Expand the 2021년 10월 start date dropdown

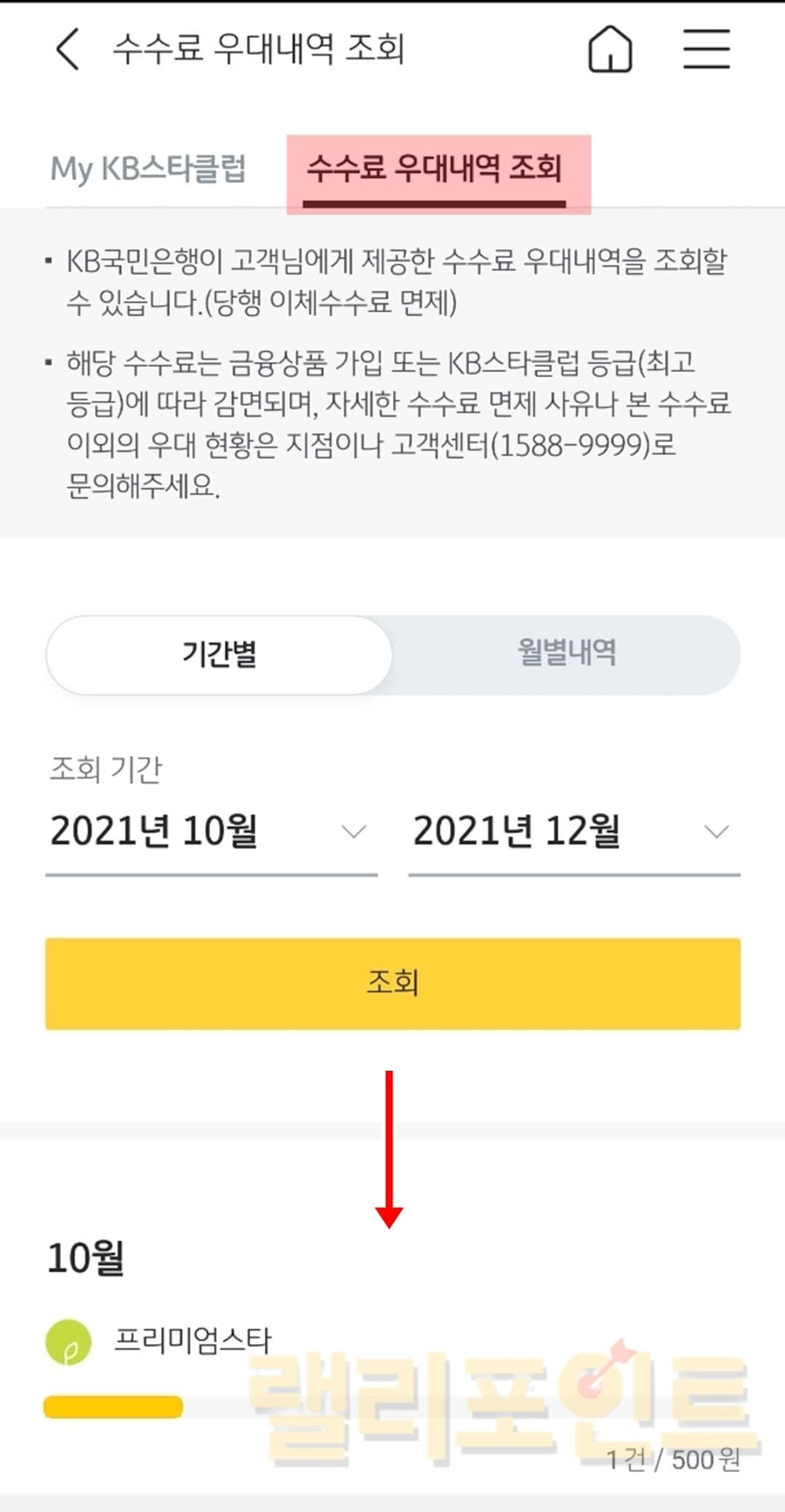coord(211,832)
